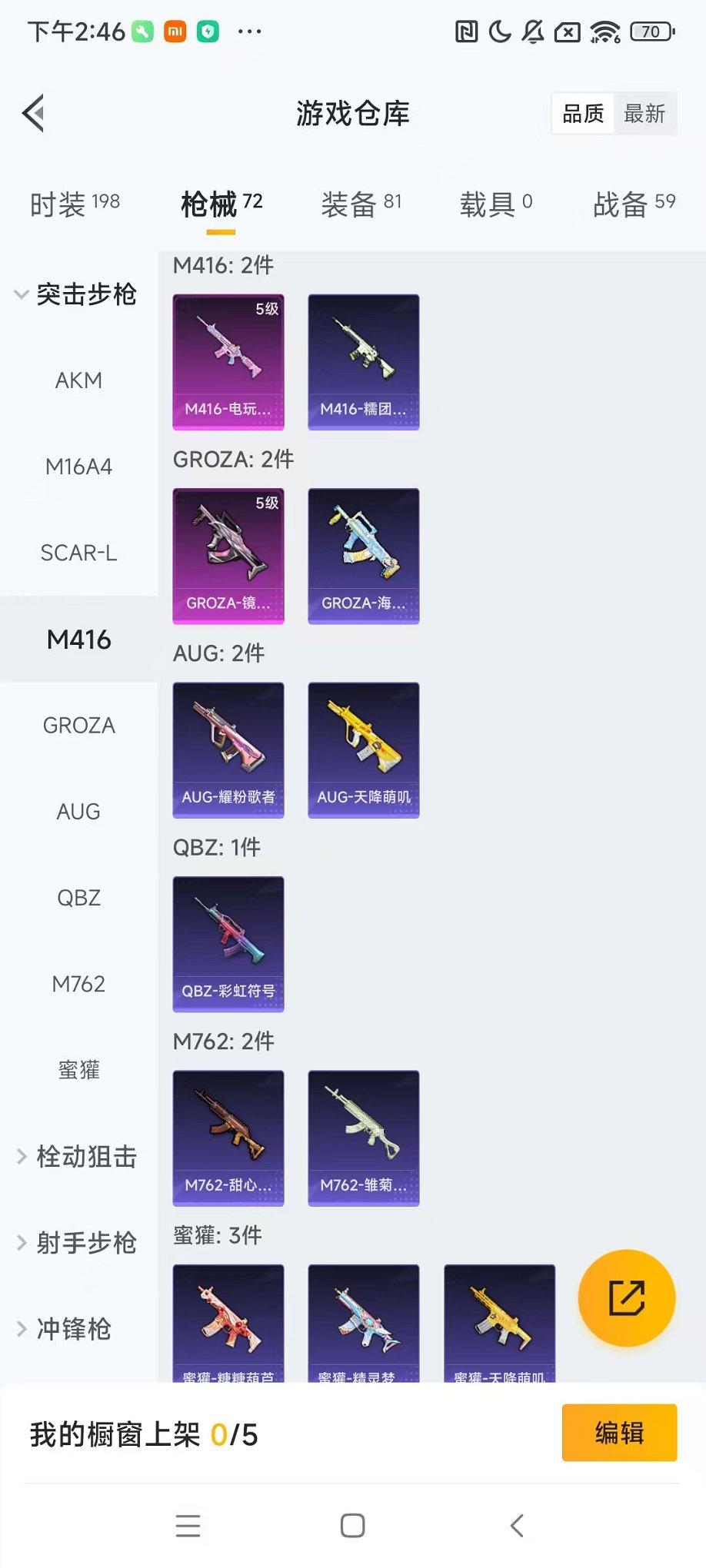Tap 编辑 to edit the showcase

[619, 1433]
